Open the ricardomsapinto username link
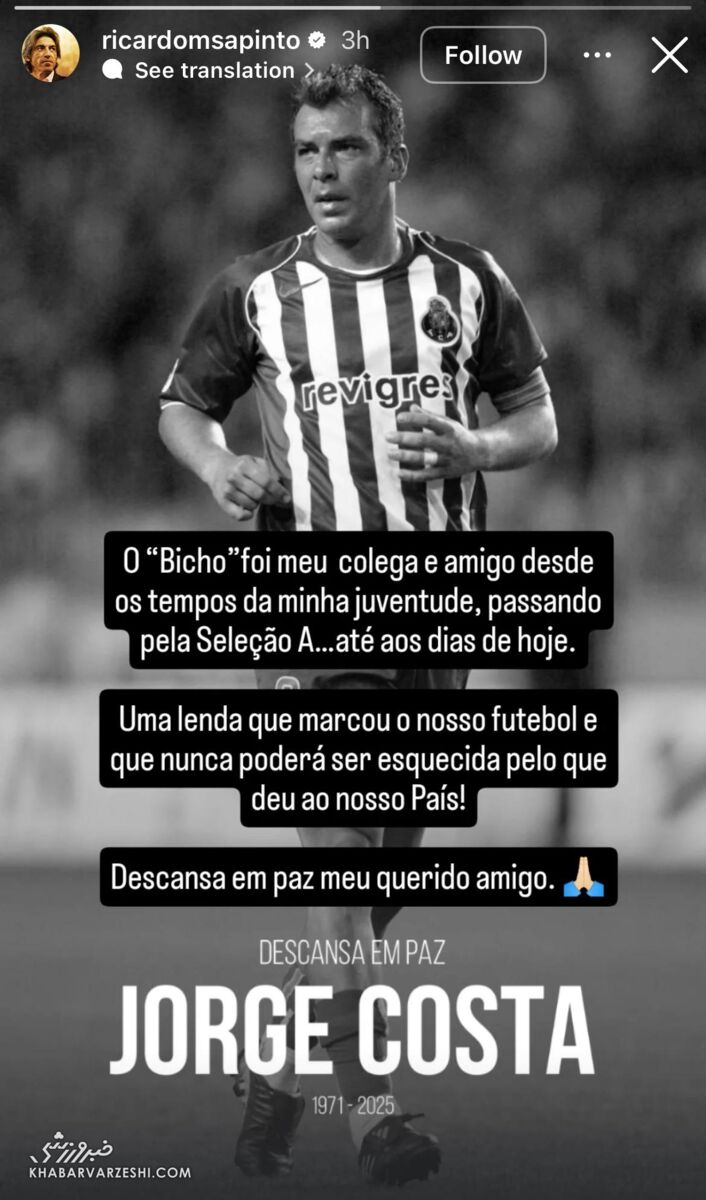Screen dimensions: 706x1200 point(201,40)
